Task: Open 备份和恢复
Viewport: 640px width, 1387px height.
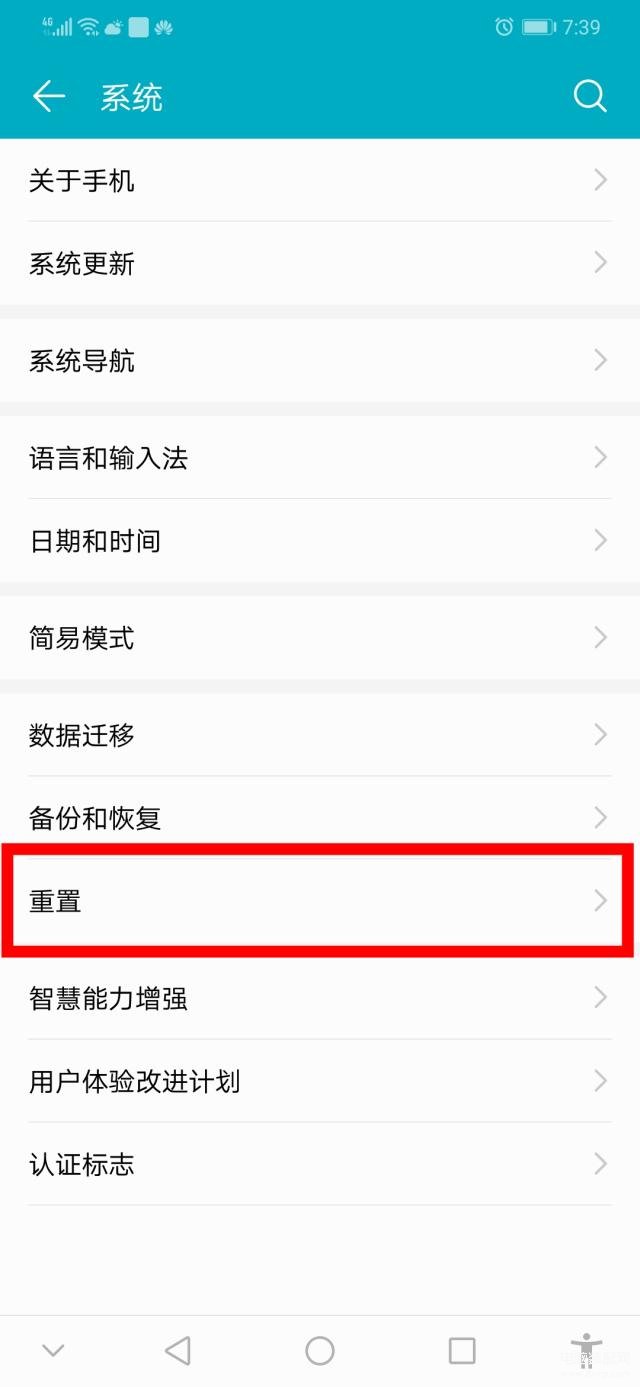Action: tap(320, 818)
